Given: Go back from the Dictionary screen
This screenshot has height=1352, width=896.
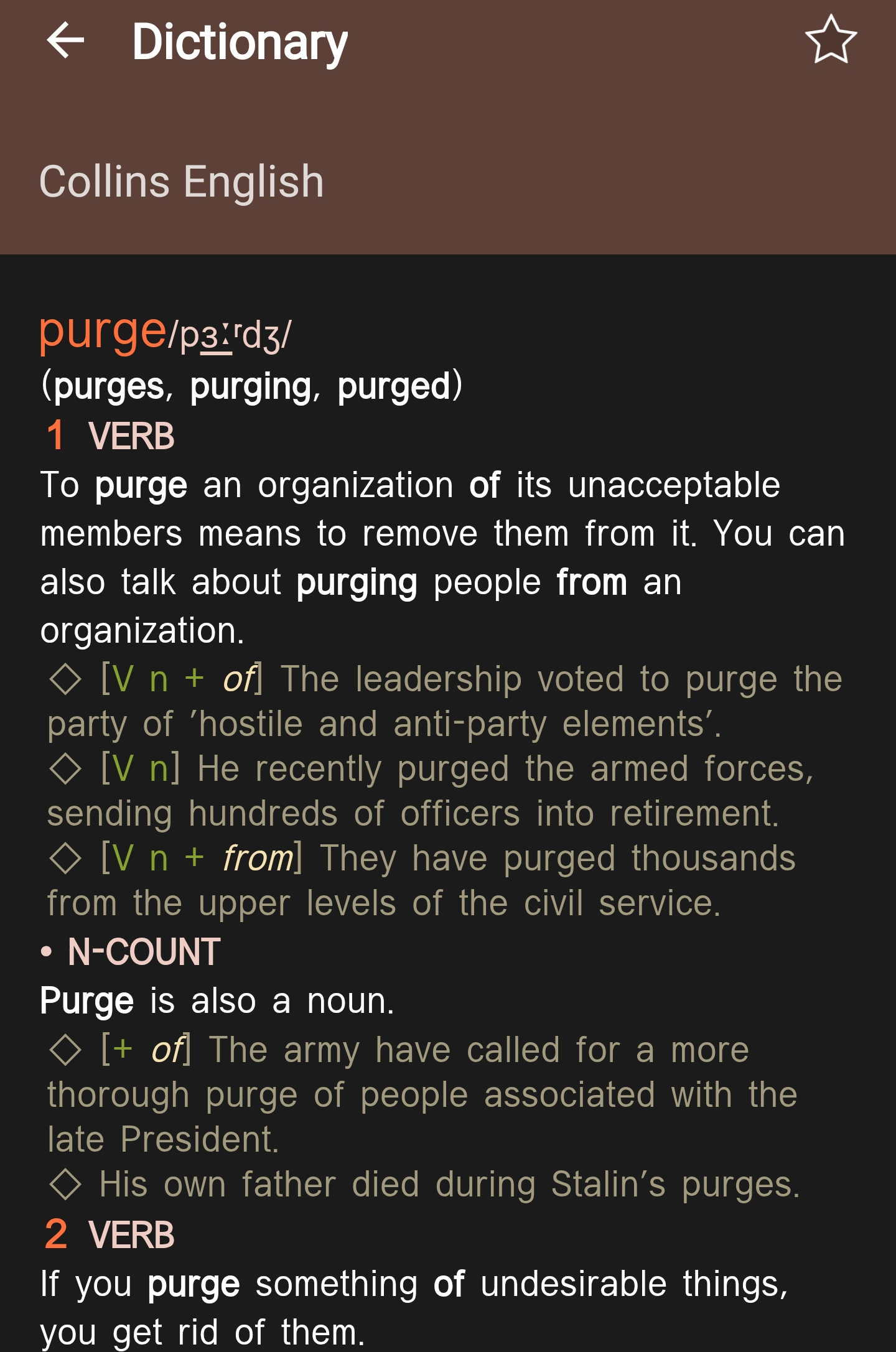Looking at the screenshot, I should 65,40.
